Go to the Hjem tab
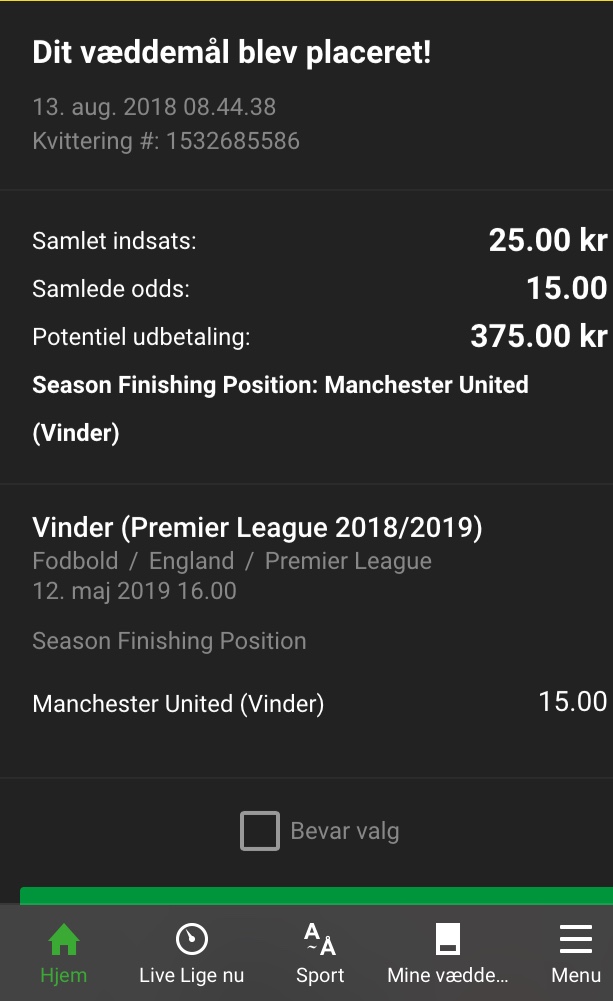 coord(64,953)
